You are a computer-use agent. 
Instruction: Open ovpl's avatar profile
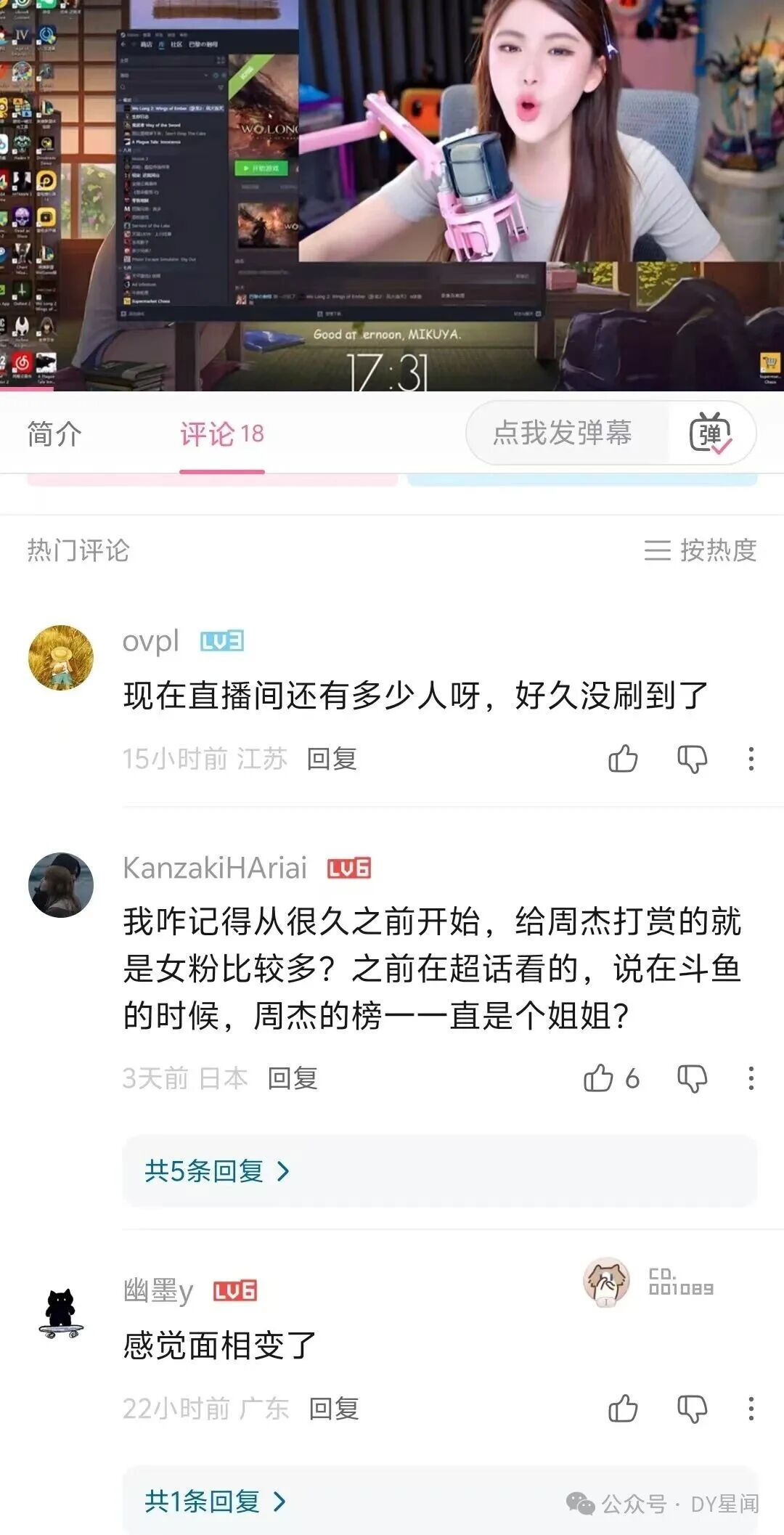pos(61,658)
